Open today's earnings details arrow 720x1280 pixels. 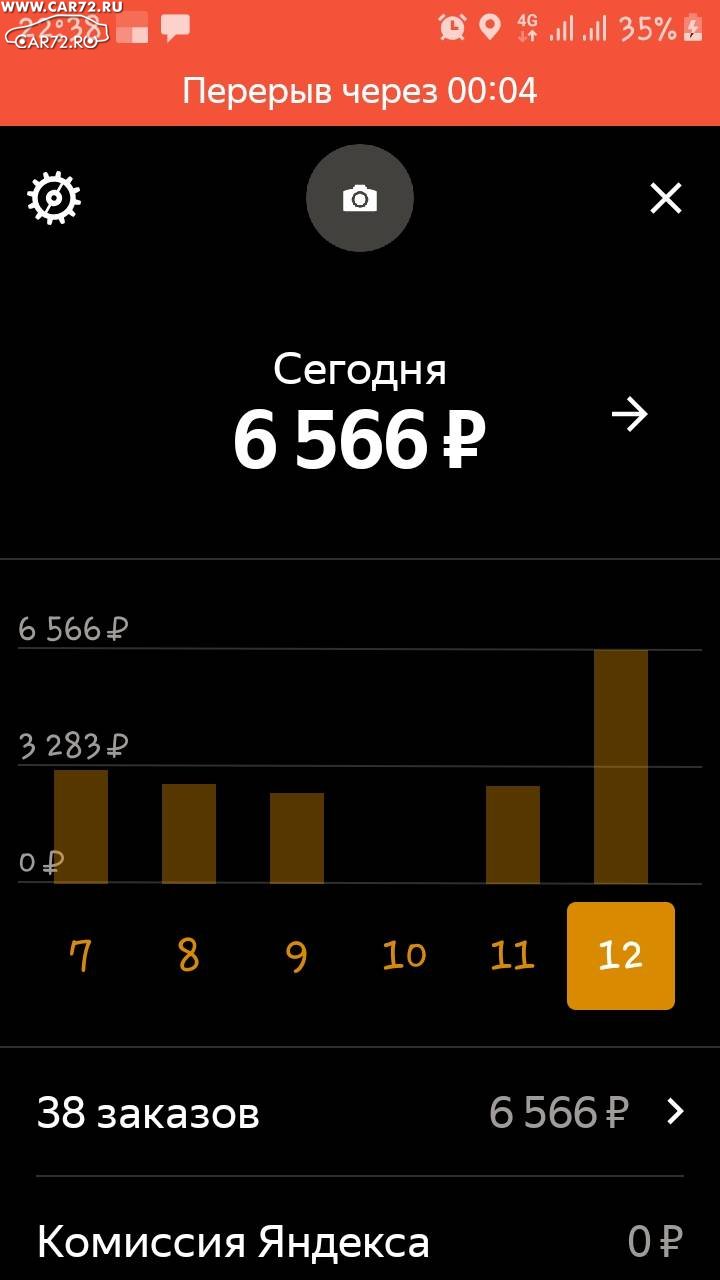(630, 414)
